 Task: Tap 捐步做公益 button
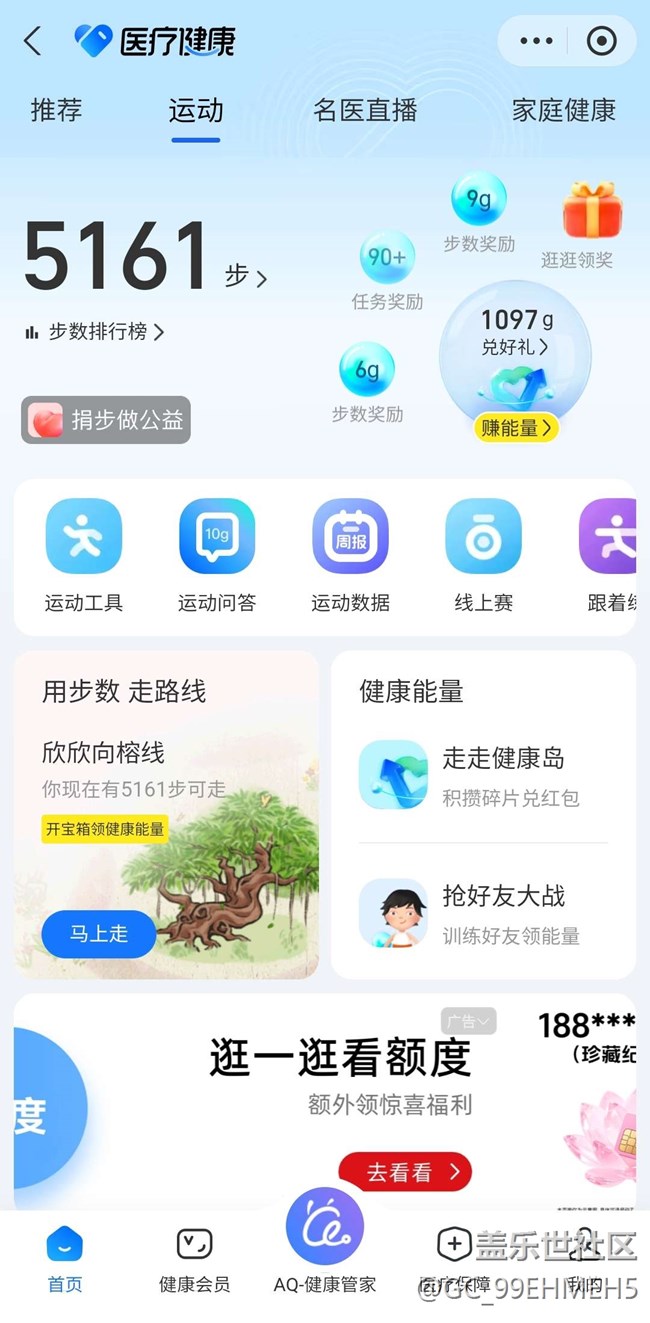pos(106,420)
